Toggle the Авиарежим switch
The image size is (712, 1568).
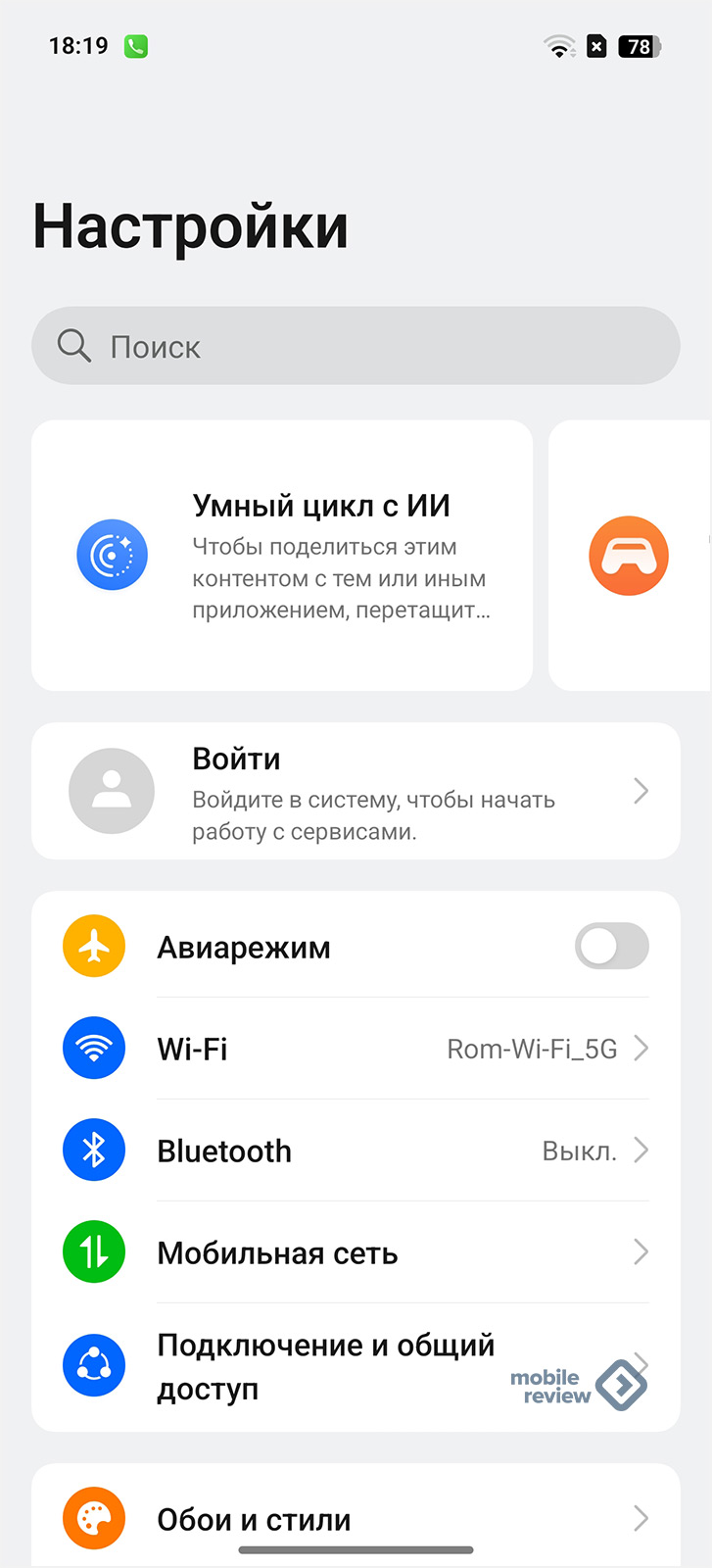(612, 947)
